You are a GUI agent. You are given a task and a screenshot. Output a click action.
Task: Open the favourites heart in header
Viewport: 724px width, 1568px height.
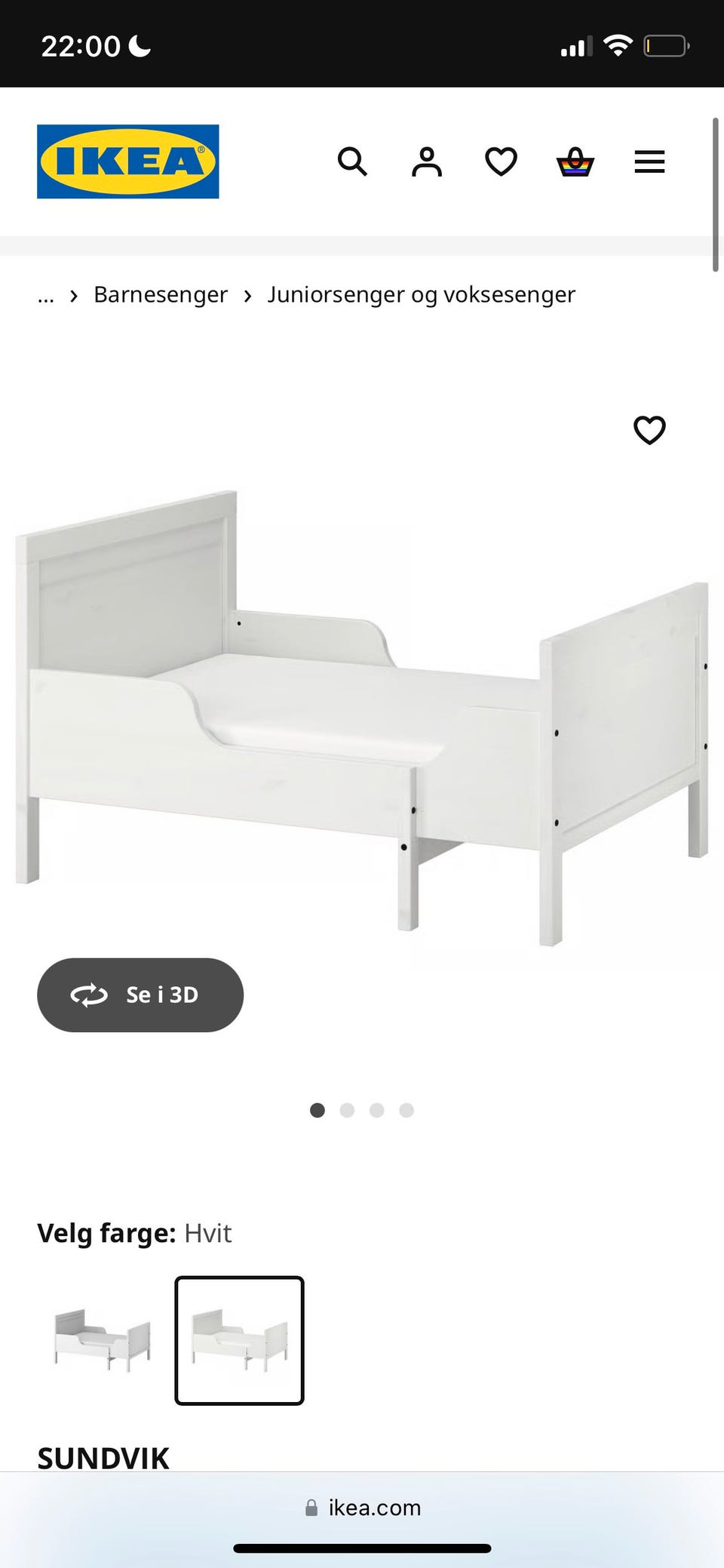pyautogui.click(x=501, y=161)
